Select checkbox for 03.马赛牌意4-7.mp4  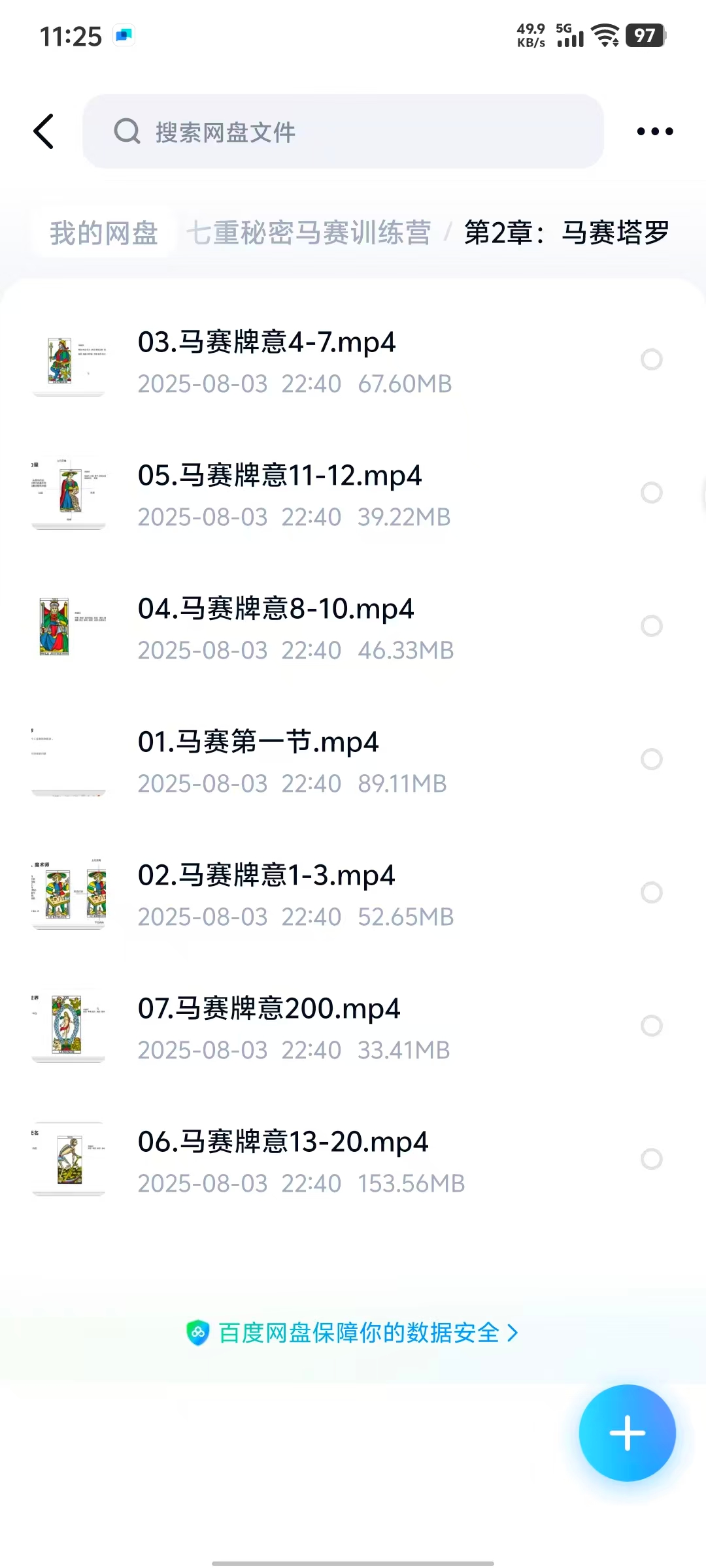[651, 359]
